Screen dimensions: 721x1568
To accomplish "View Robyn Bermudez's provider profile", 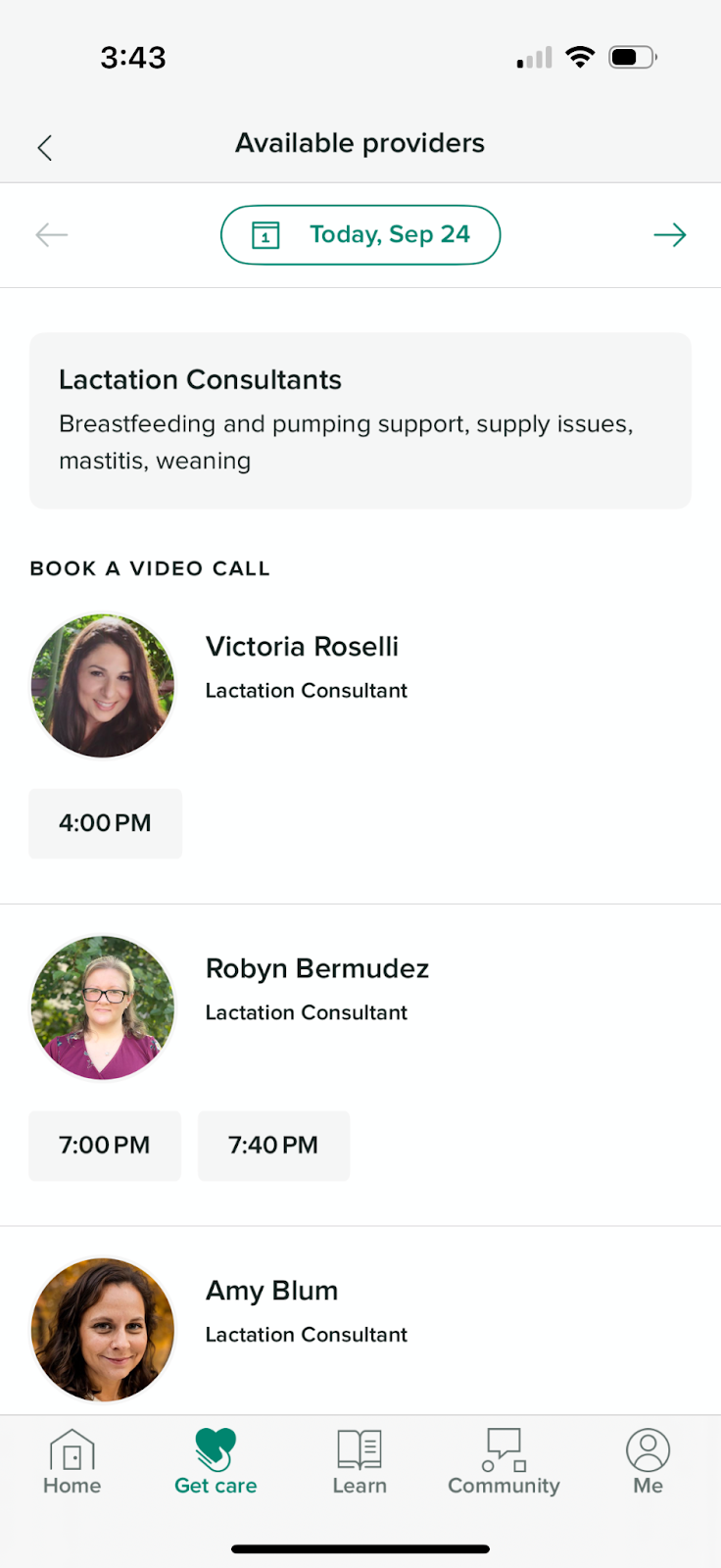I will 316,969.
